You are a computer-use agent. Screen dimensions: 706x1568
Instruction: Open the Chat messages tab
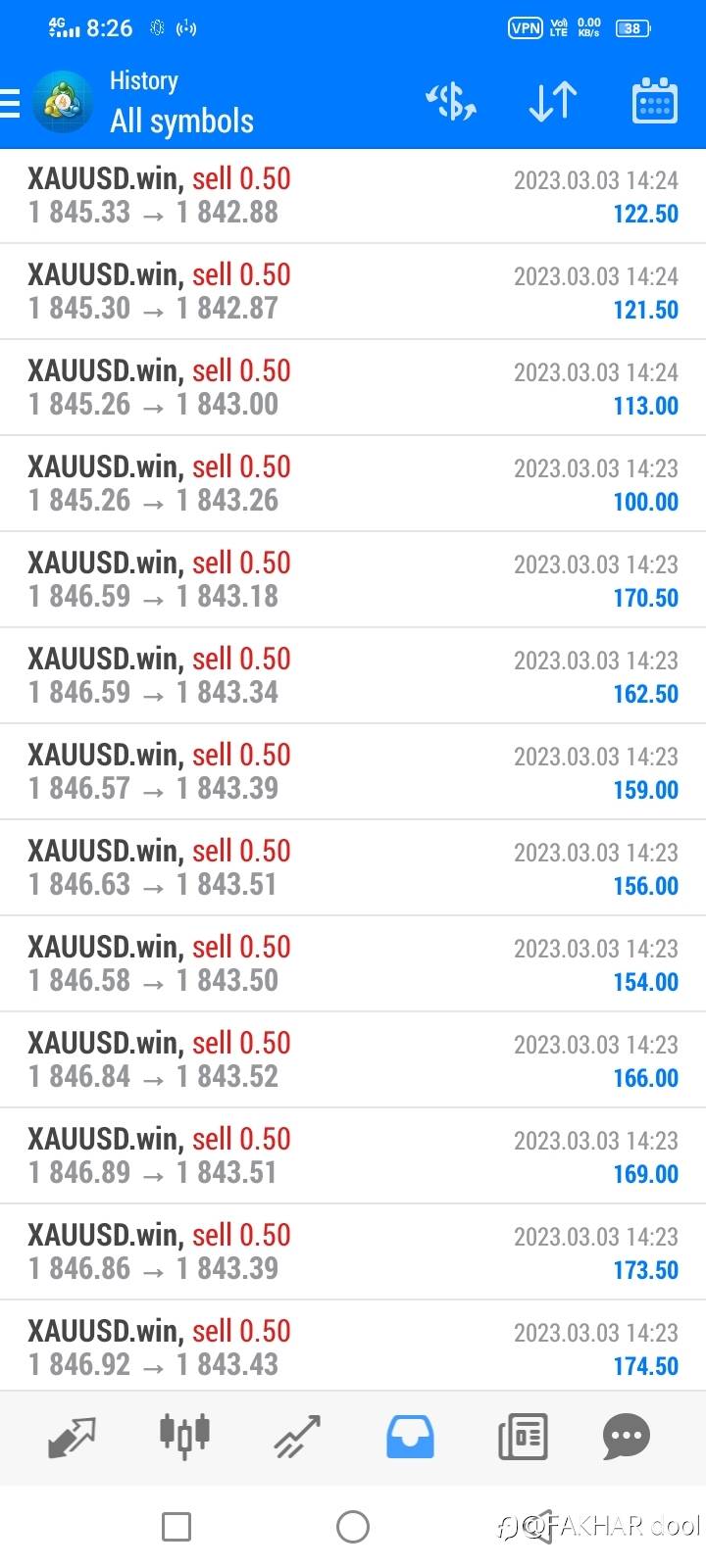coord(627,1437)
